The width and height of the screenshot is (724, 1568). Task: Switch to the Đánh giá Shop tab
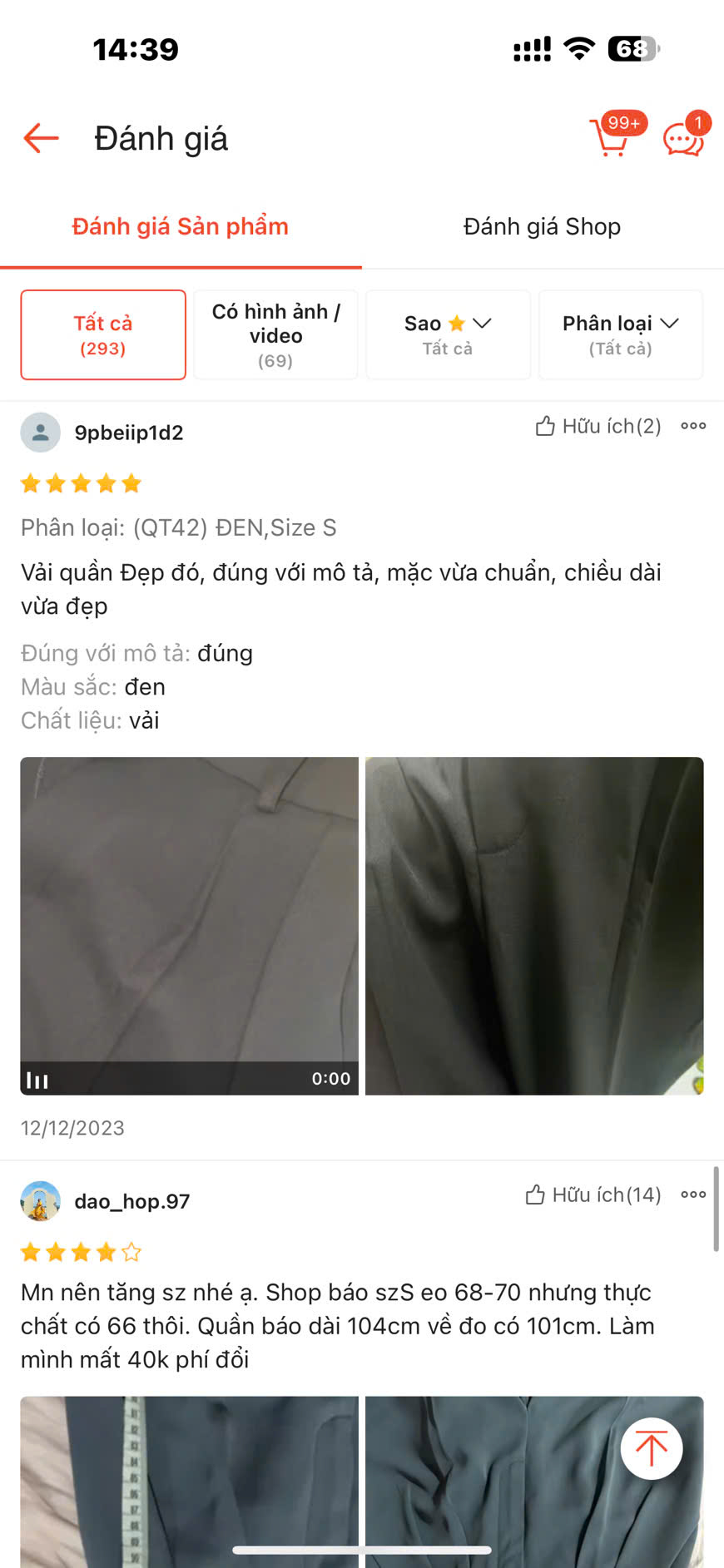click(x=542, y=226)
